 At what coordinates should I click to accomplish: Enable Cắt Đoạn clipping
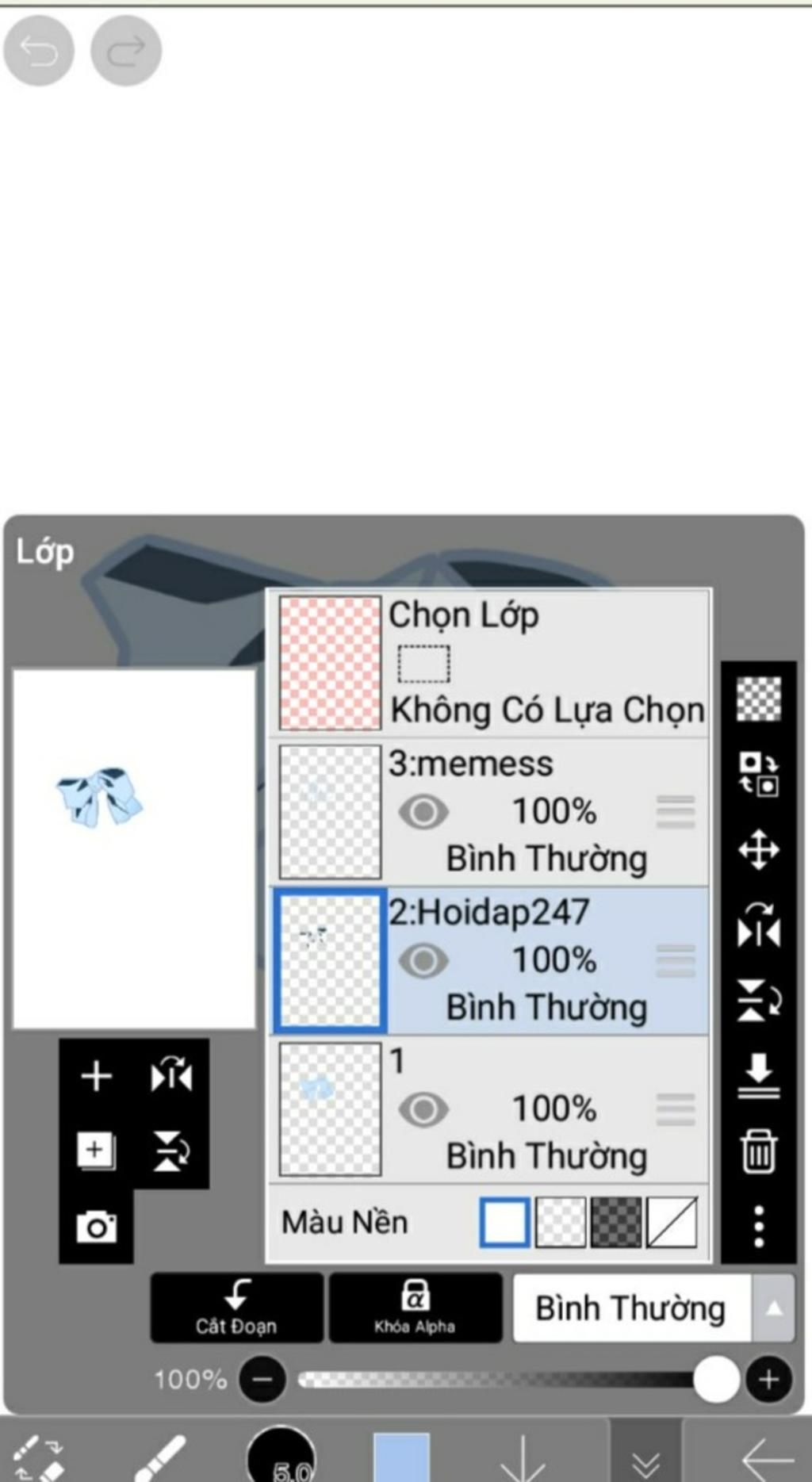236,1308
